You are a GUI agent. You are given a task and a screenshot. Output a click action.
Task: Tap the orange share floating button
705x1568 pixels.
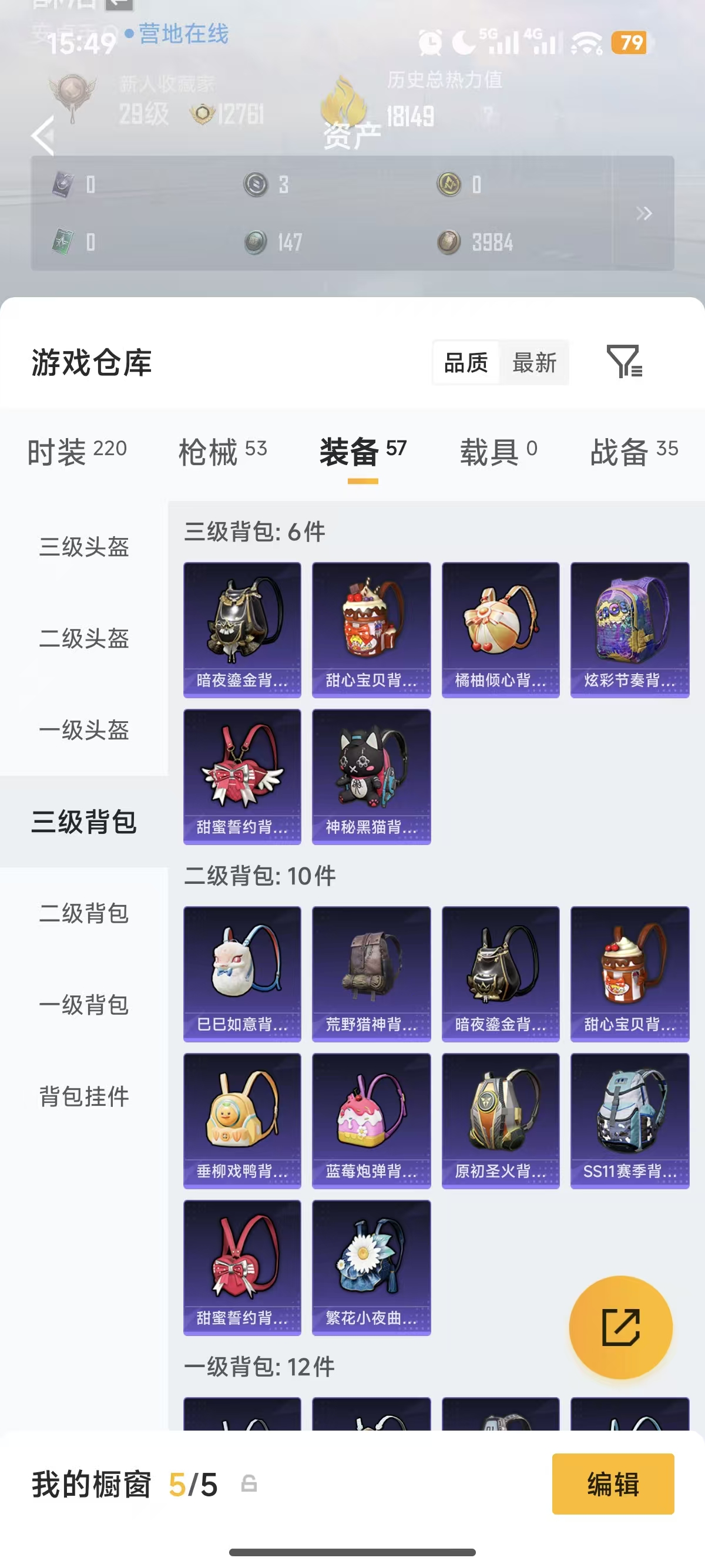click(x=620, y=1327)
